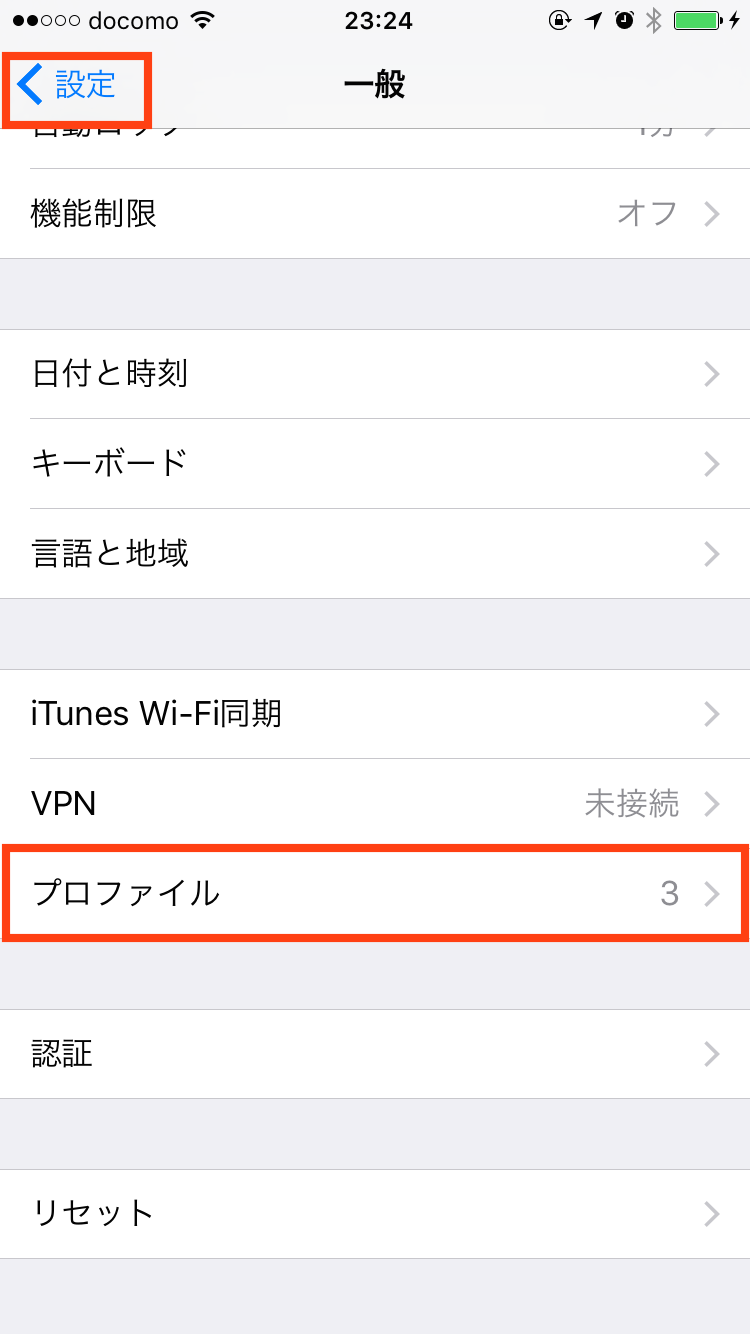
Task: Open VPN settings row
Action: pyautogui.click(x=375, y=803)
